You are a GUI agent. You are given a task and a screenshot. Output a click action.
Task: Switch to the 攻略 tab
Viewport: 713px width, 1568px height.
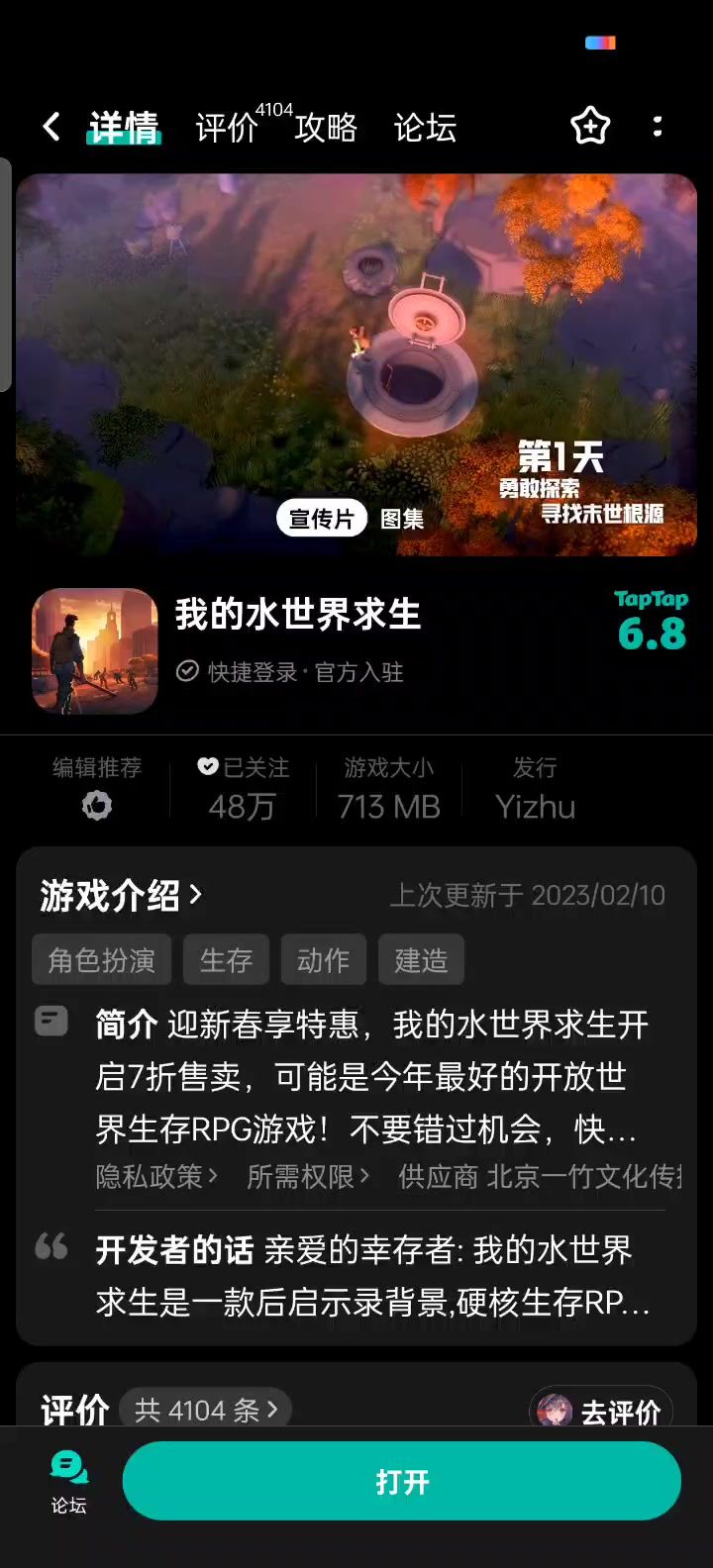[x=326, y=128]
